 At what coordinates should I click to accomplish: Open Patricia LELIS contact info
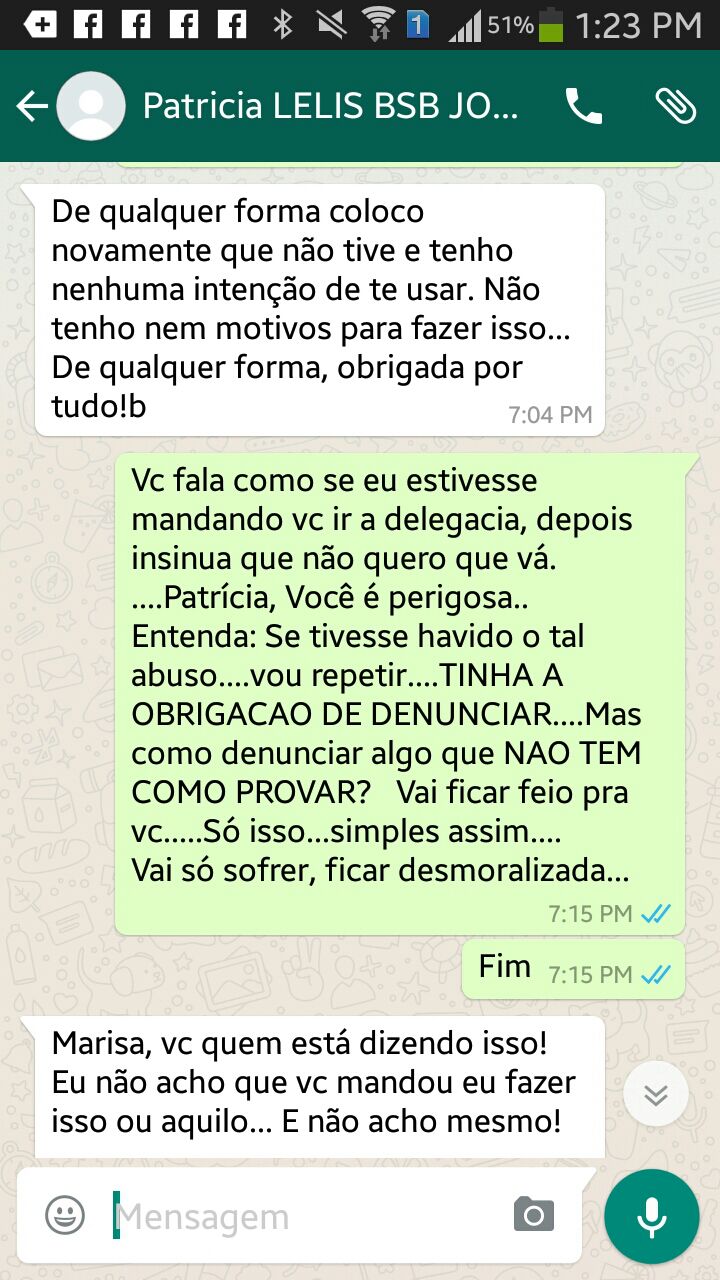coord(330,106)
